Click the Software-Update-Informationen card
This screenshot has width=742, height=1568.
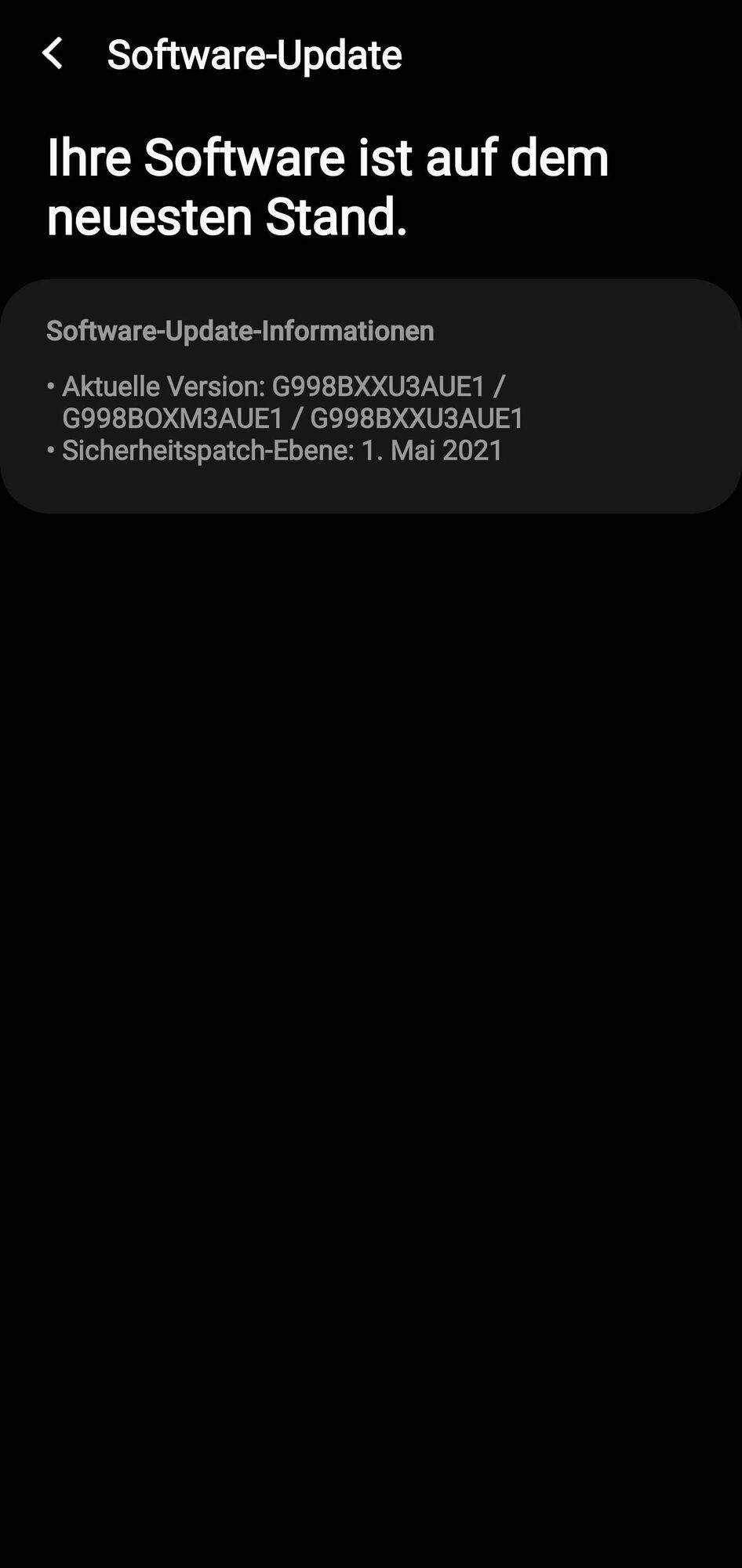[x=371, y=396]
